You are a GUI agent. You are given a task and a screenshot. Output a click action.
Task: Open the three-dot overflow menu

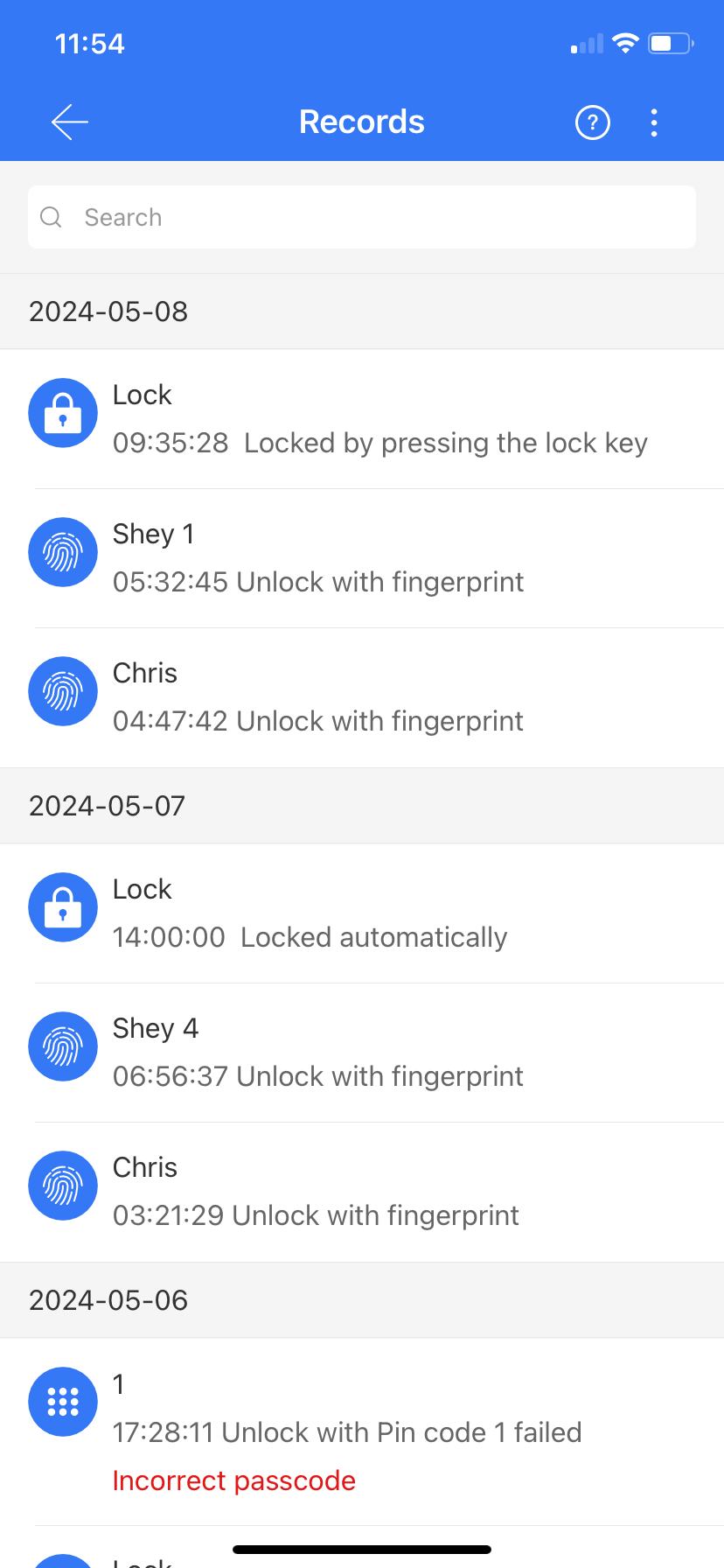[654, 122]
